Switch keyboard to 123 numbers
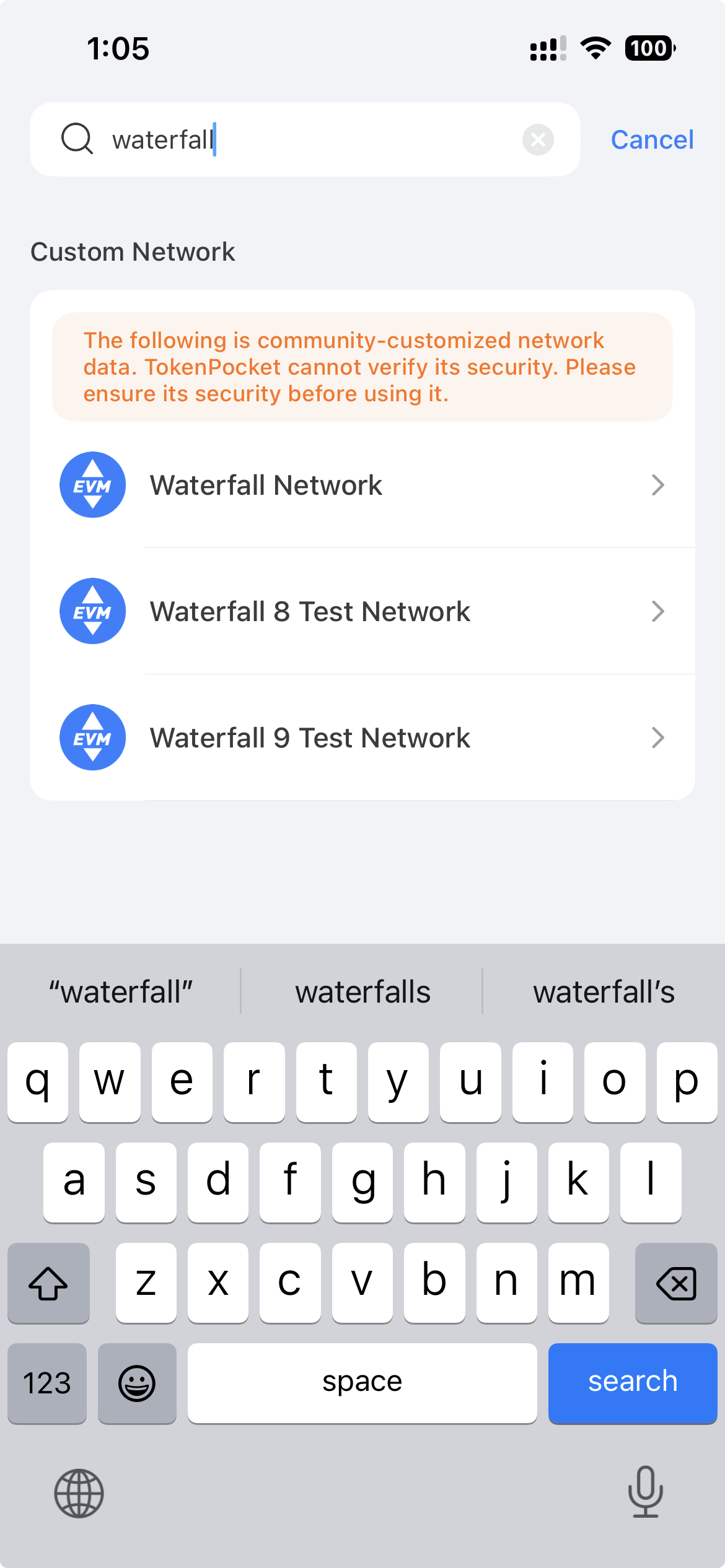This screenshot has width=725, height=1568. [x=47, y=1382]
